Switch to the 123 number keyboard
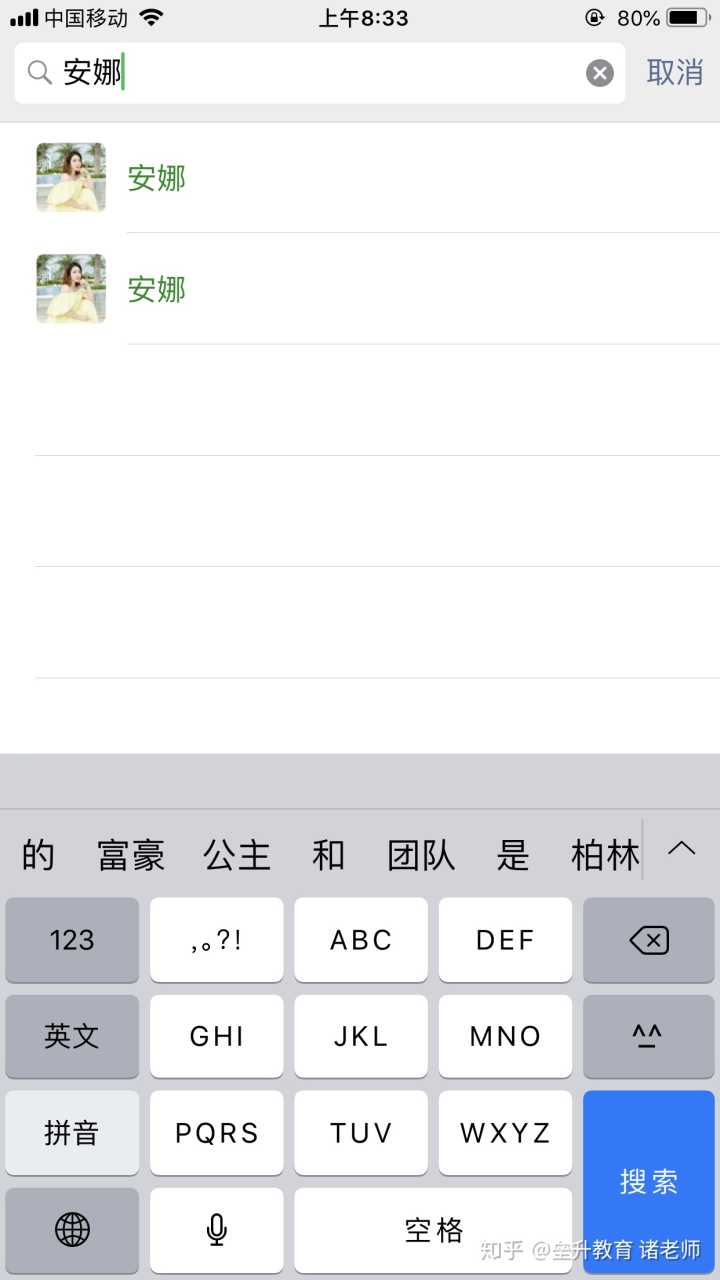Image resolution: width=720 pixels, height=1280 pixels. coord(72,940)
